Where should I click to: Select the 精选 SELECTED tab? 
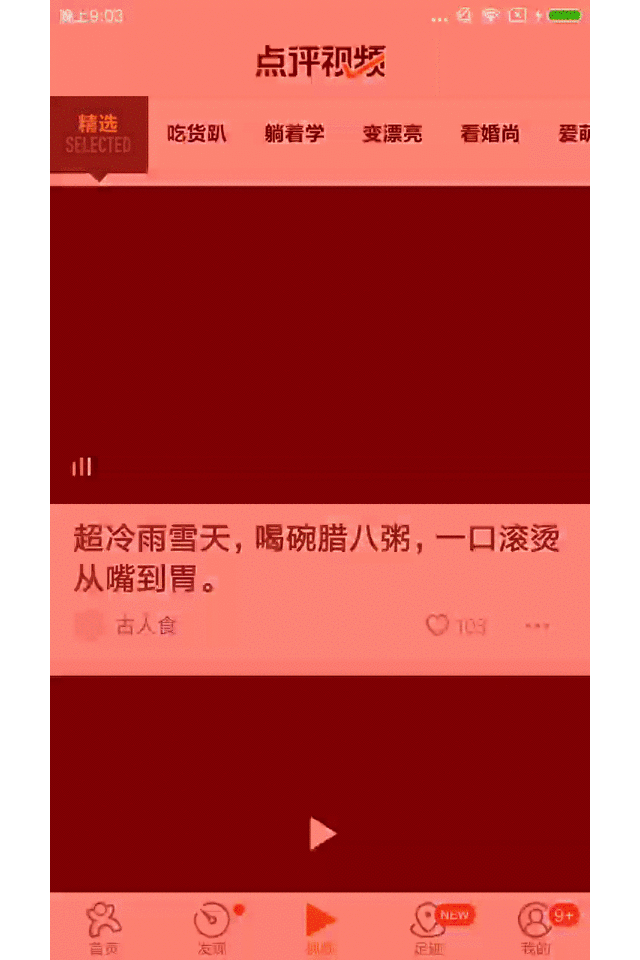[x=99, y=134]
